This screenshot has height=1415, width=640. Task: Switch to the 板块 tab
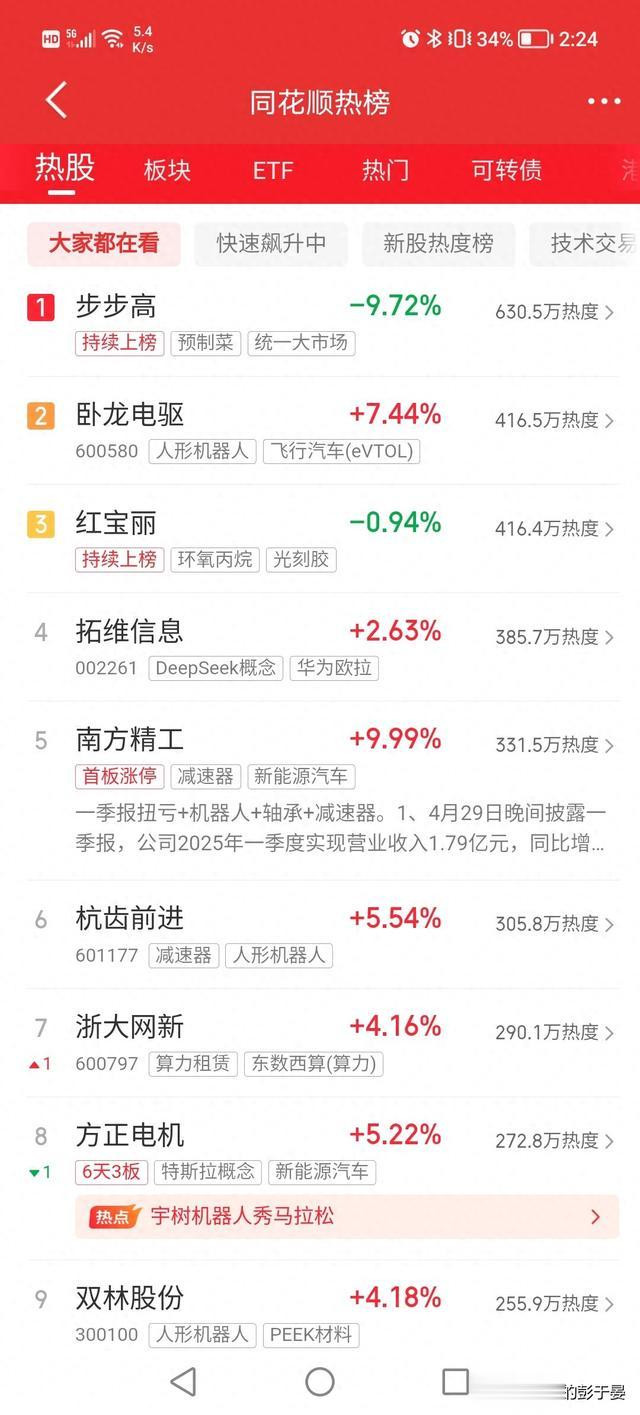(166, 170)
